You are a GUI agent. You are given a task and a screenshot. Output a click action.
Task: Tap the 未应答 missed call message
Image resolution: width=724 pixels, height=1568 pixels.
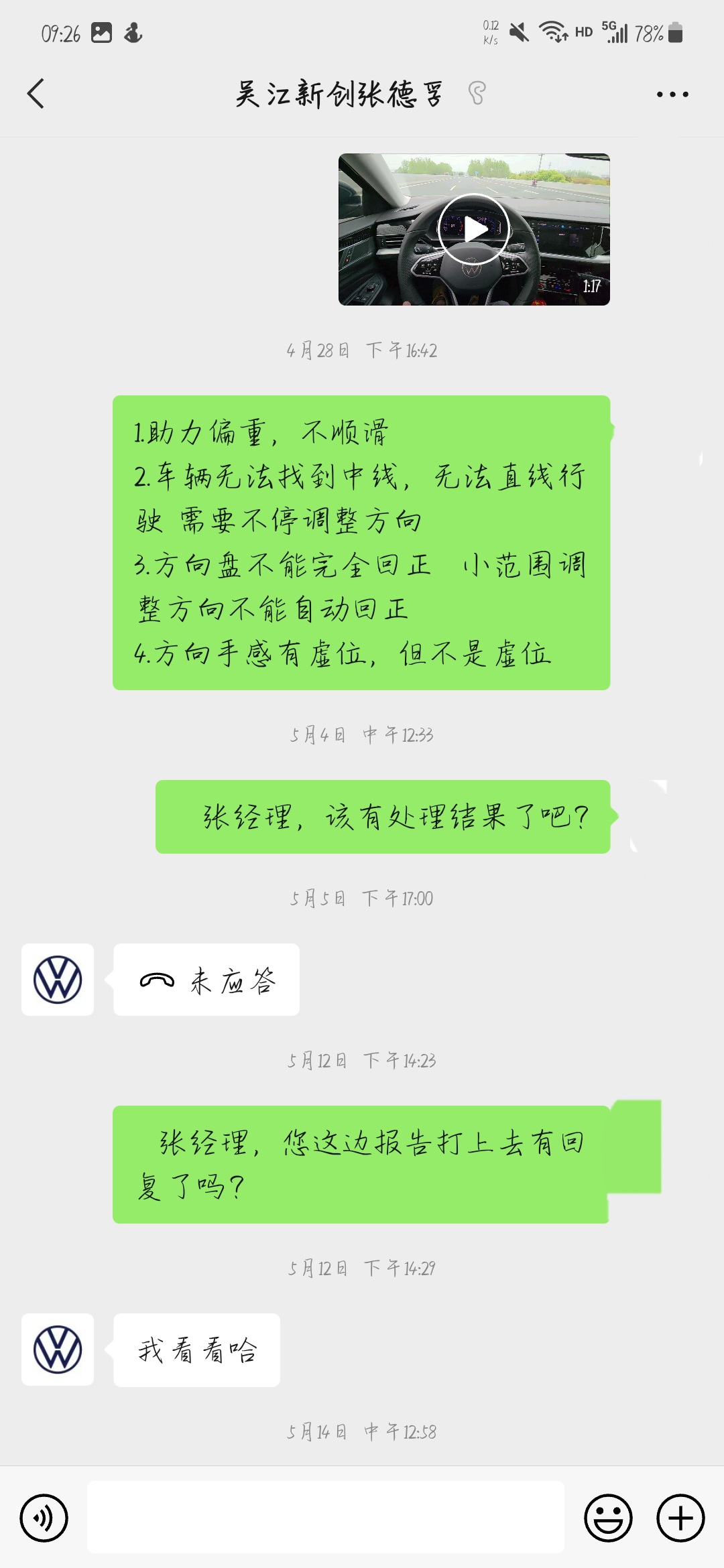point(206,980)
